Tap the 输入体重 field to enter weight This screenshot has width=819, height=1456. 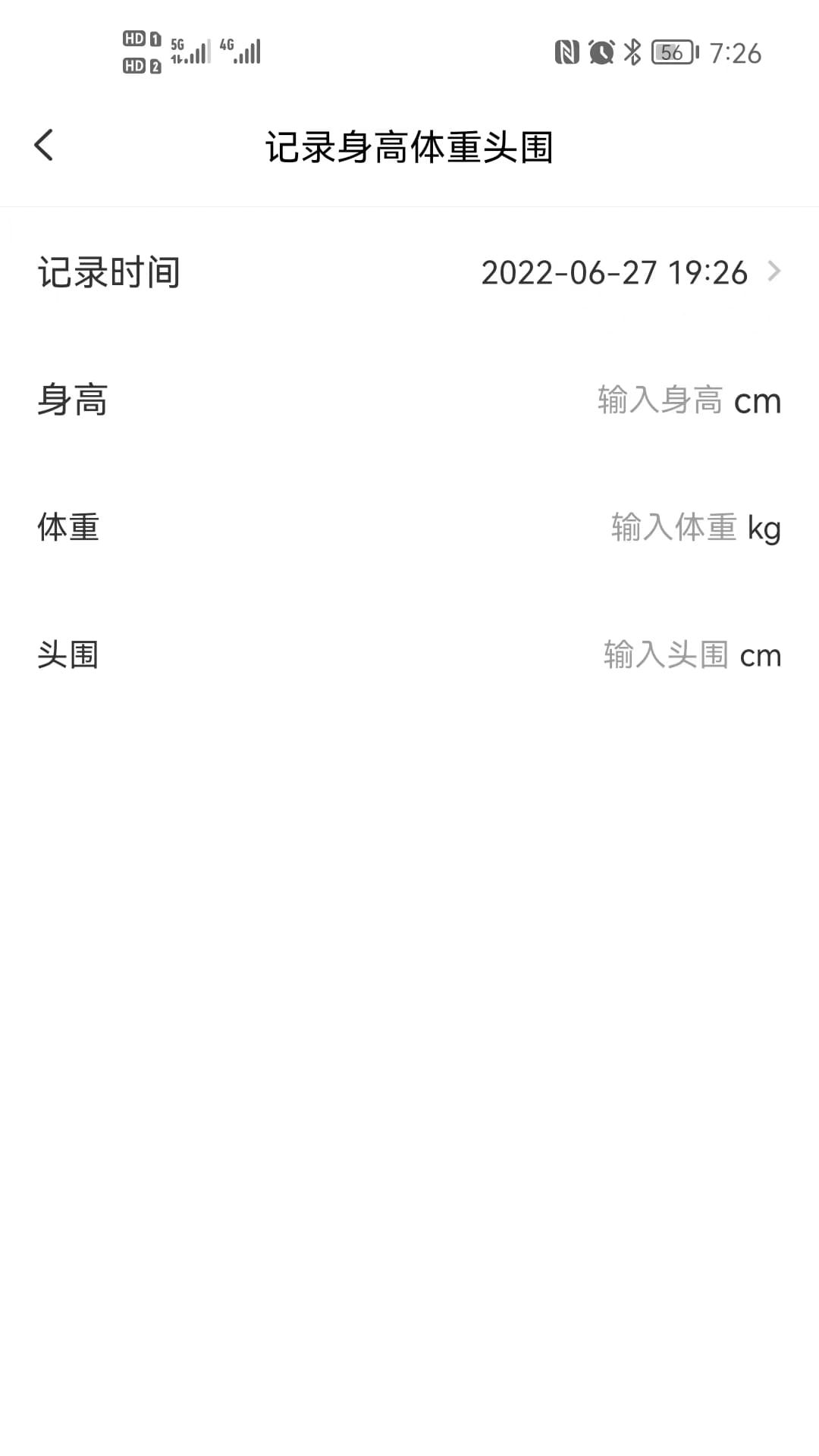673,527
